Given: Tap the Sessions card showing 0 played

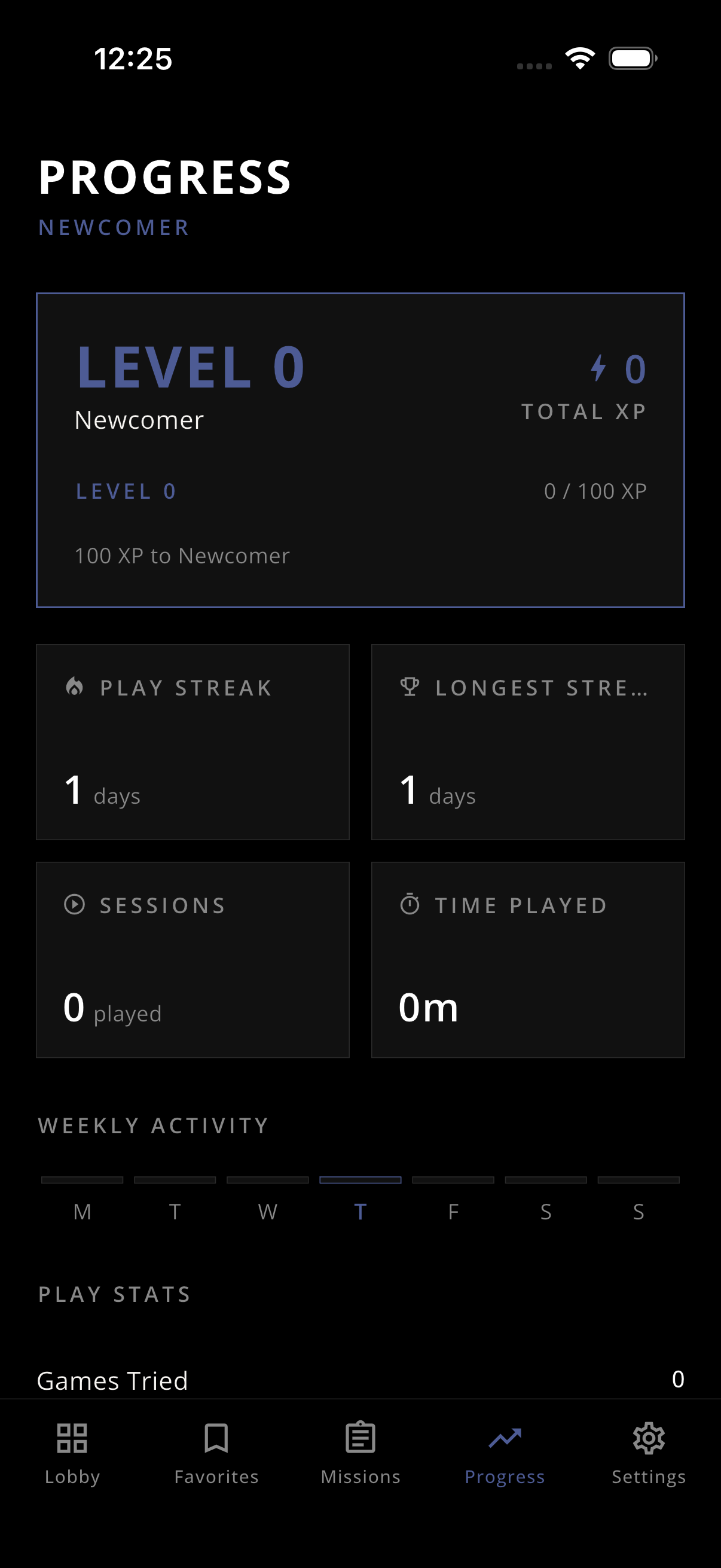Looking at the screenshot, I should tap(193, 960).
